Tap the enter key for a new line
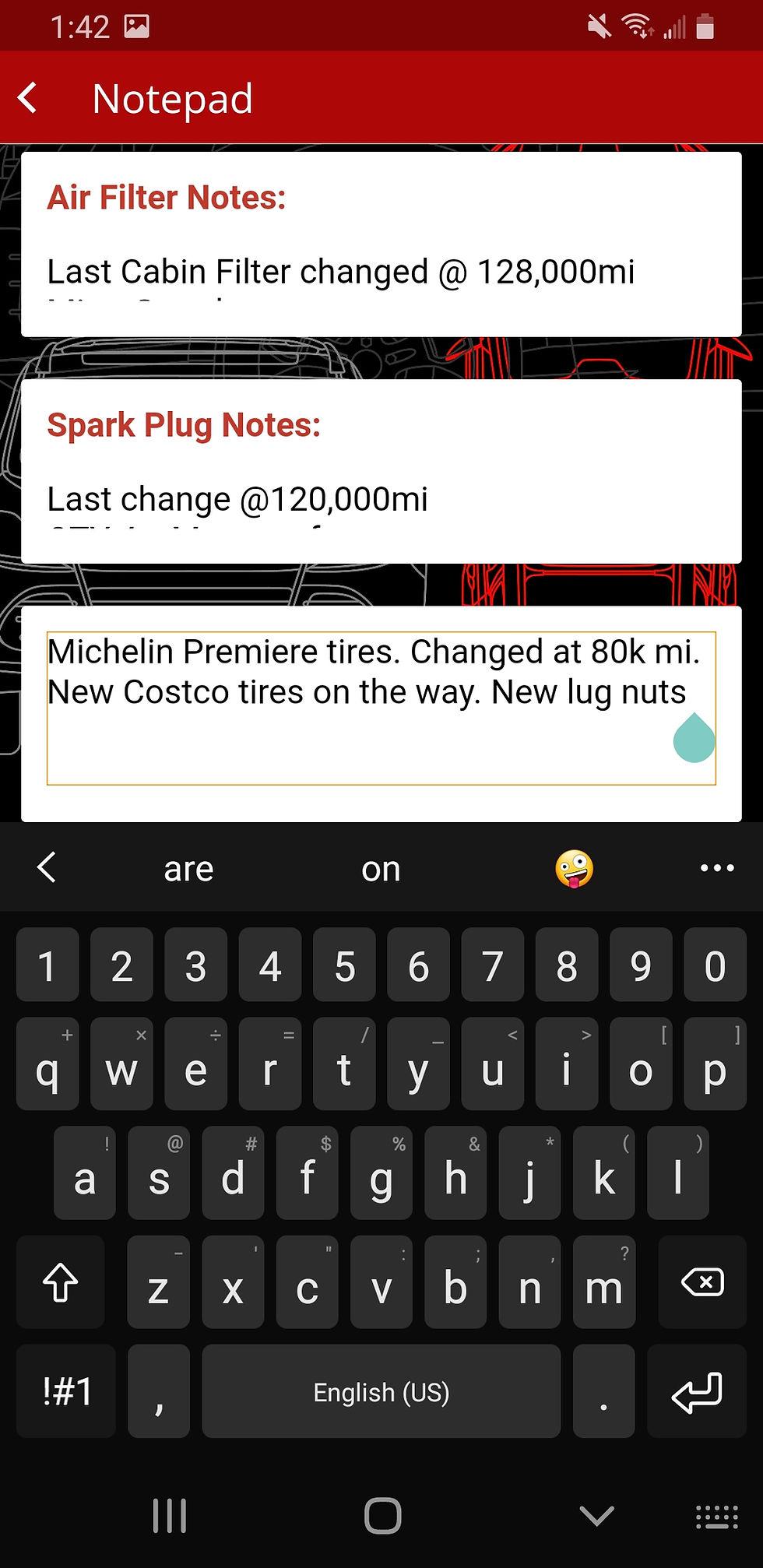The width and height of the screenshot is (763, 1568). click(697, 1391)
